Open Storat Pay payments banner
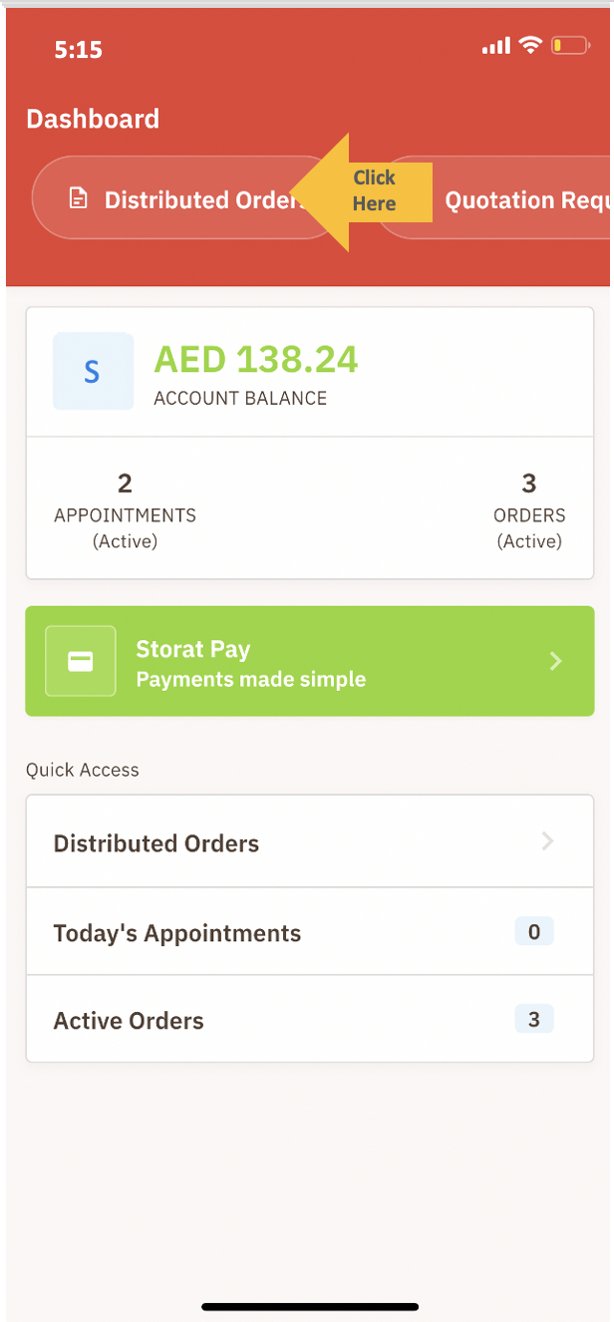Viewport: 614px width, 1322px height. 309,661
